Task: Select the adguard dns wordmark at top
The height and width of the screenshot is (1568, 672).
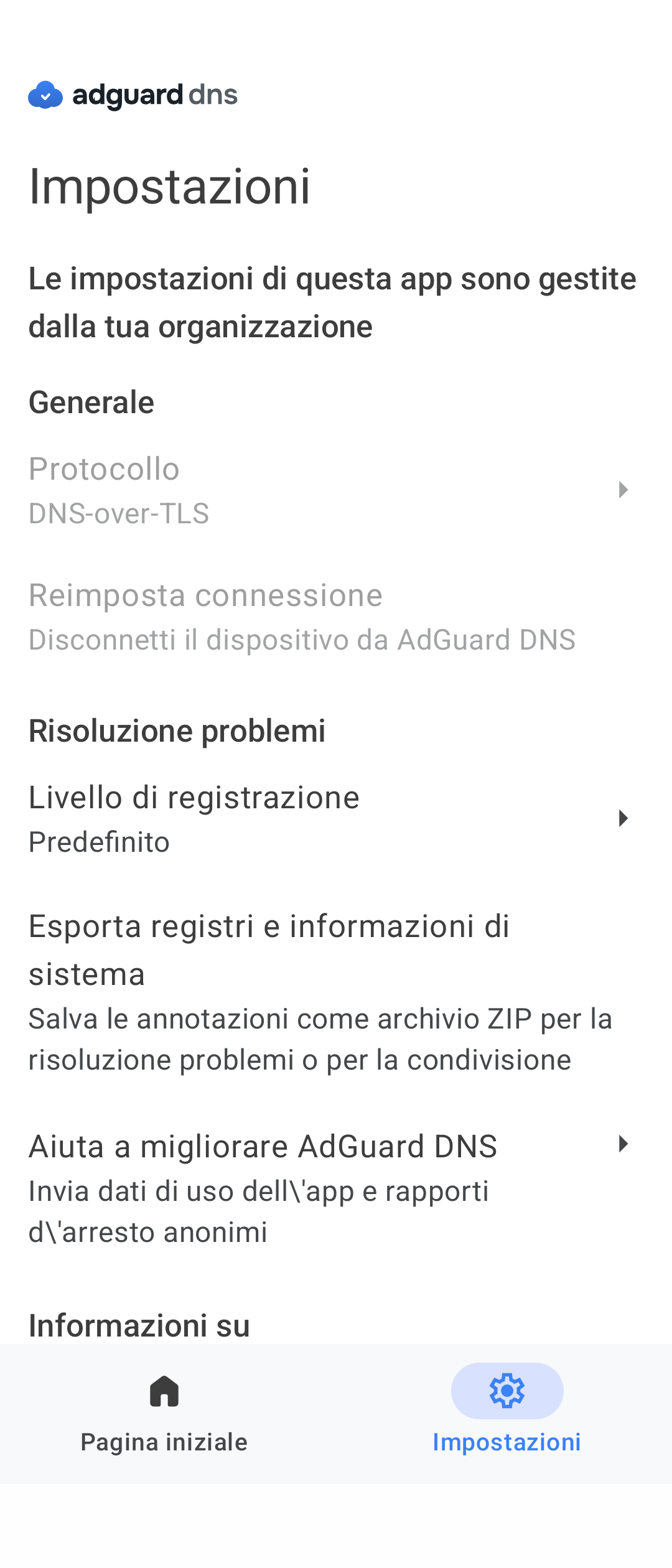Action: click(154, 95)
